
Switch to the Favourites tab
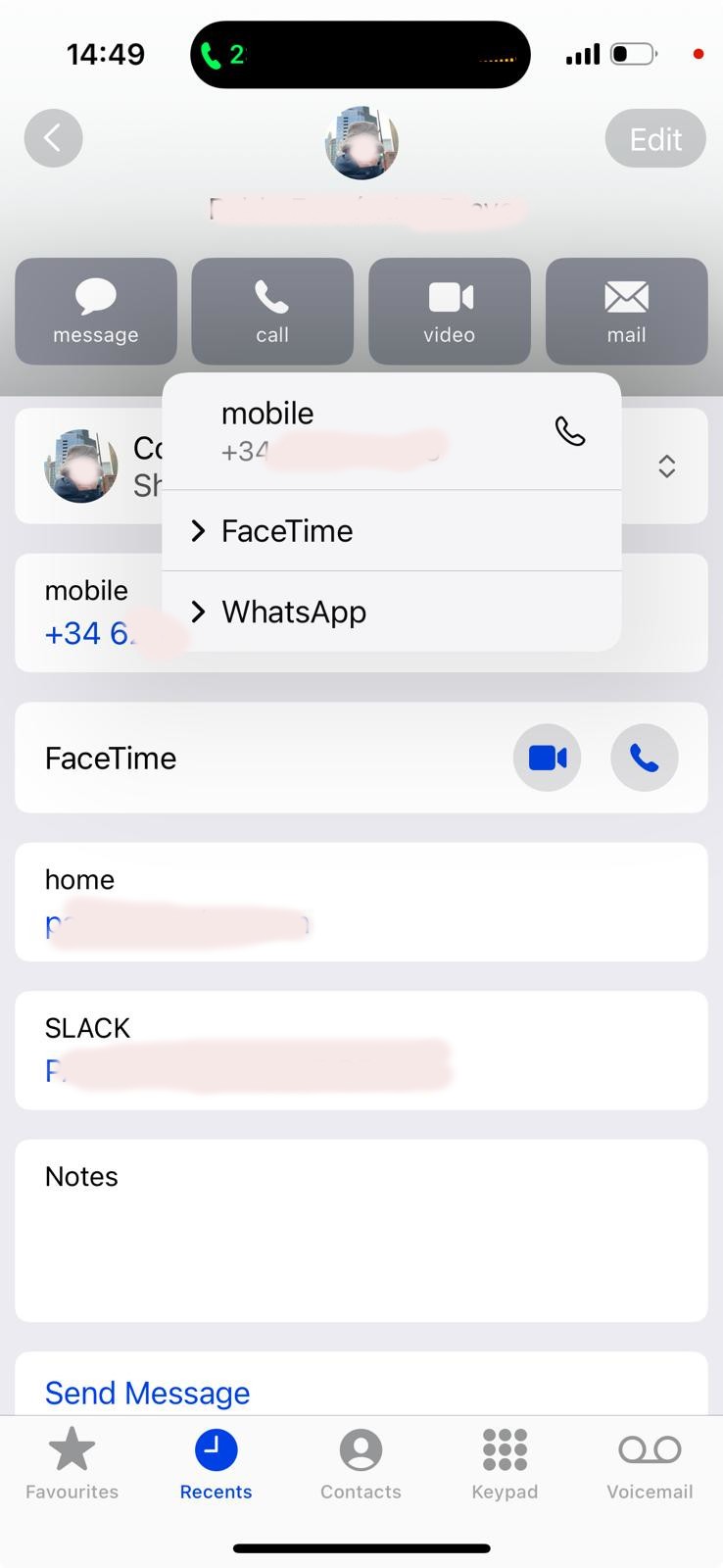pyautogui.click(x=72, y=1464)
